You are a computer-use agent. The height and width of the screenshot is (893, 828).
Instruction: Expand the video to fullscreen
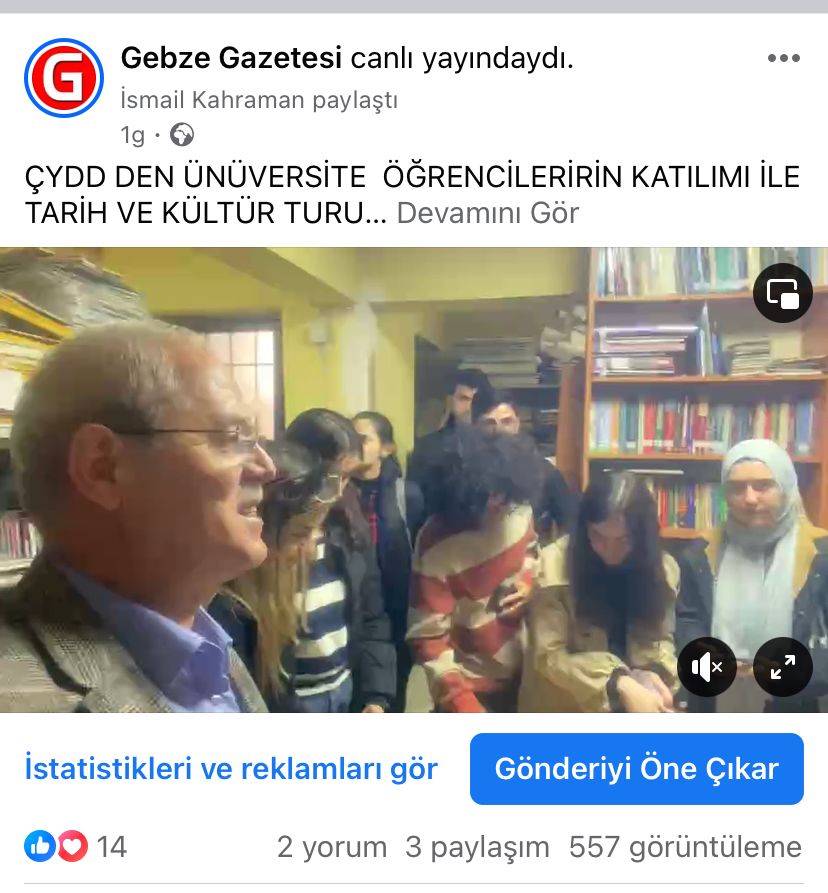782,667
